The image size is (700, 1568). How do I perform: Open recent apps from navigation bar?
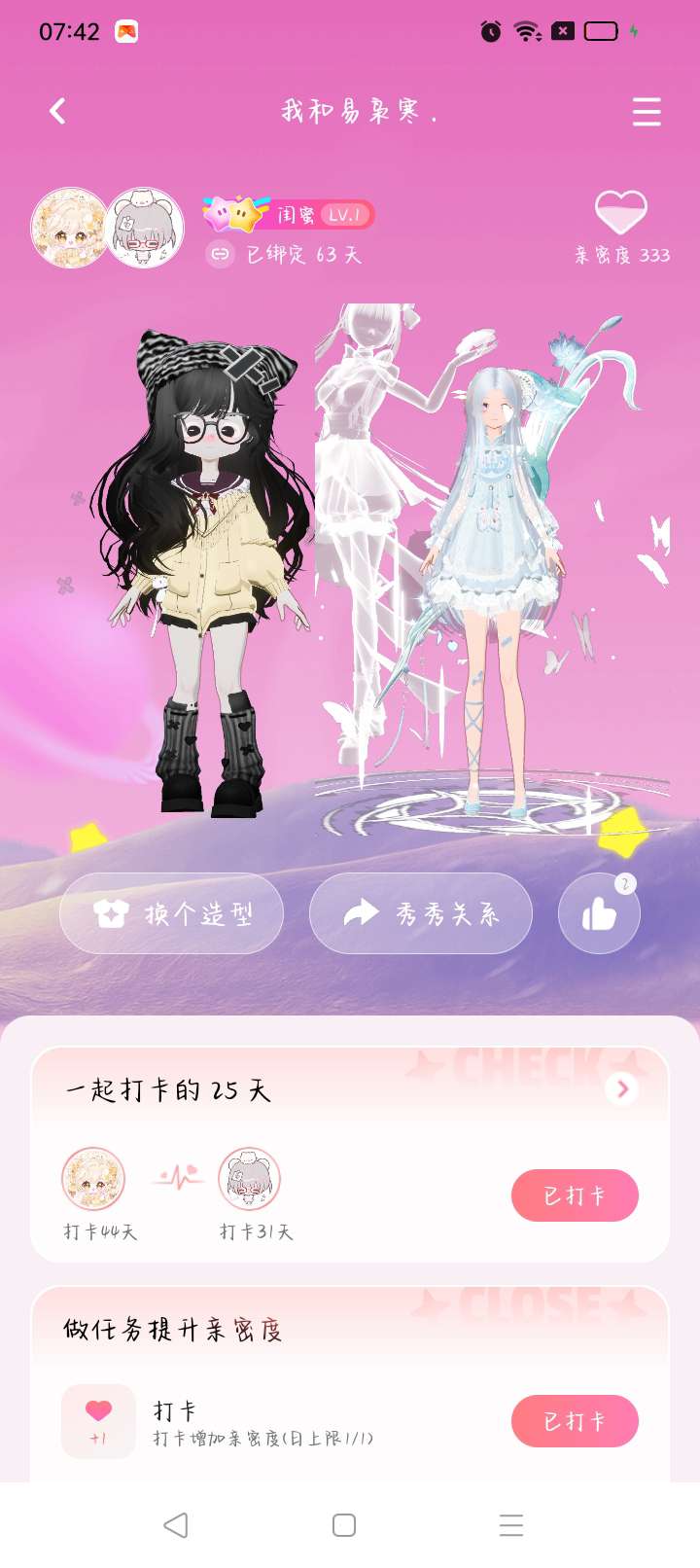click(x=511, y=1524)
